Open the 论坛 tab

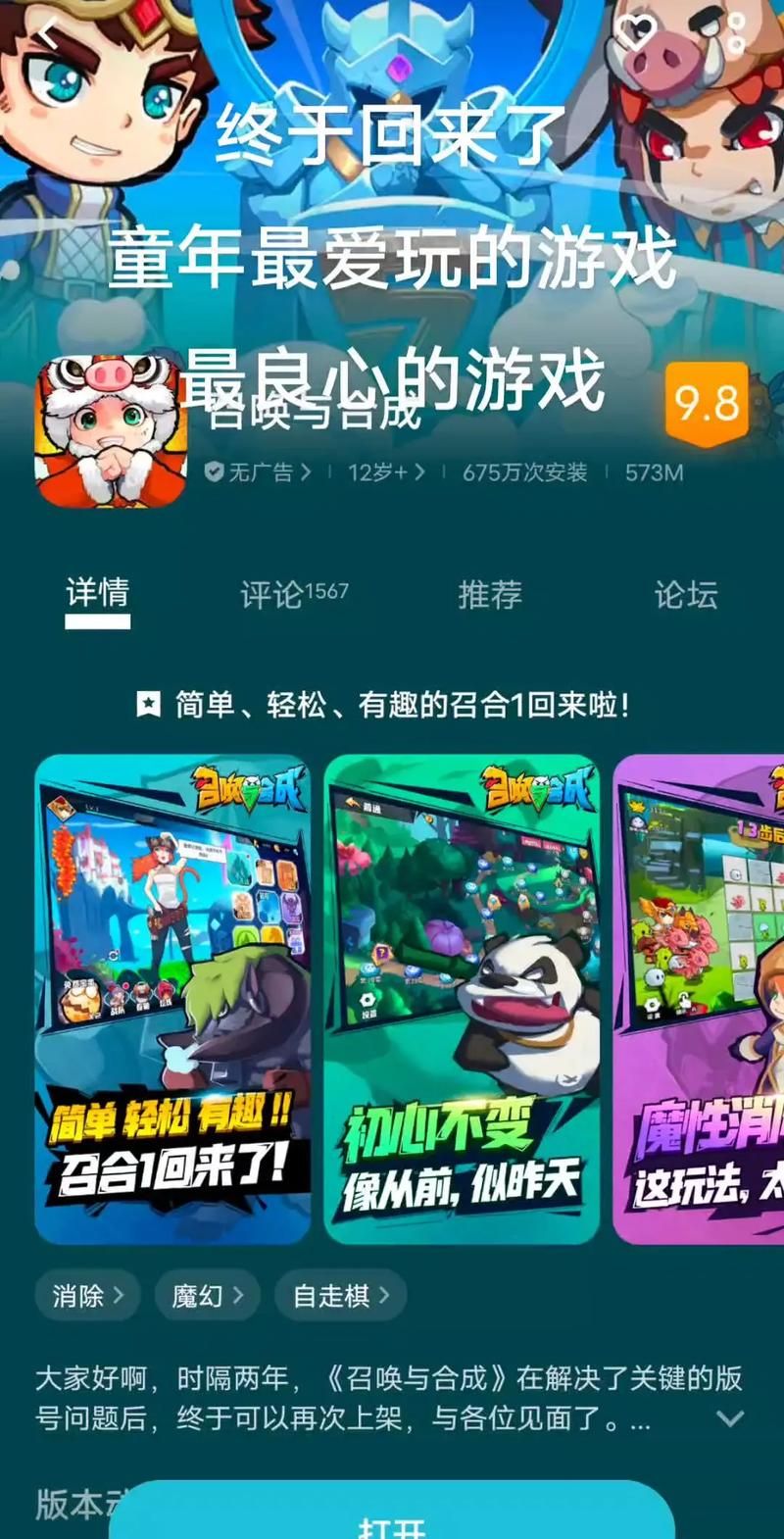click(x=685, y=594)
